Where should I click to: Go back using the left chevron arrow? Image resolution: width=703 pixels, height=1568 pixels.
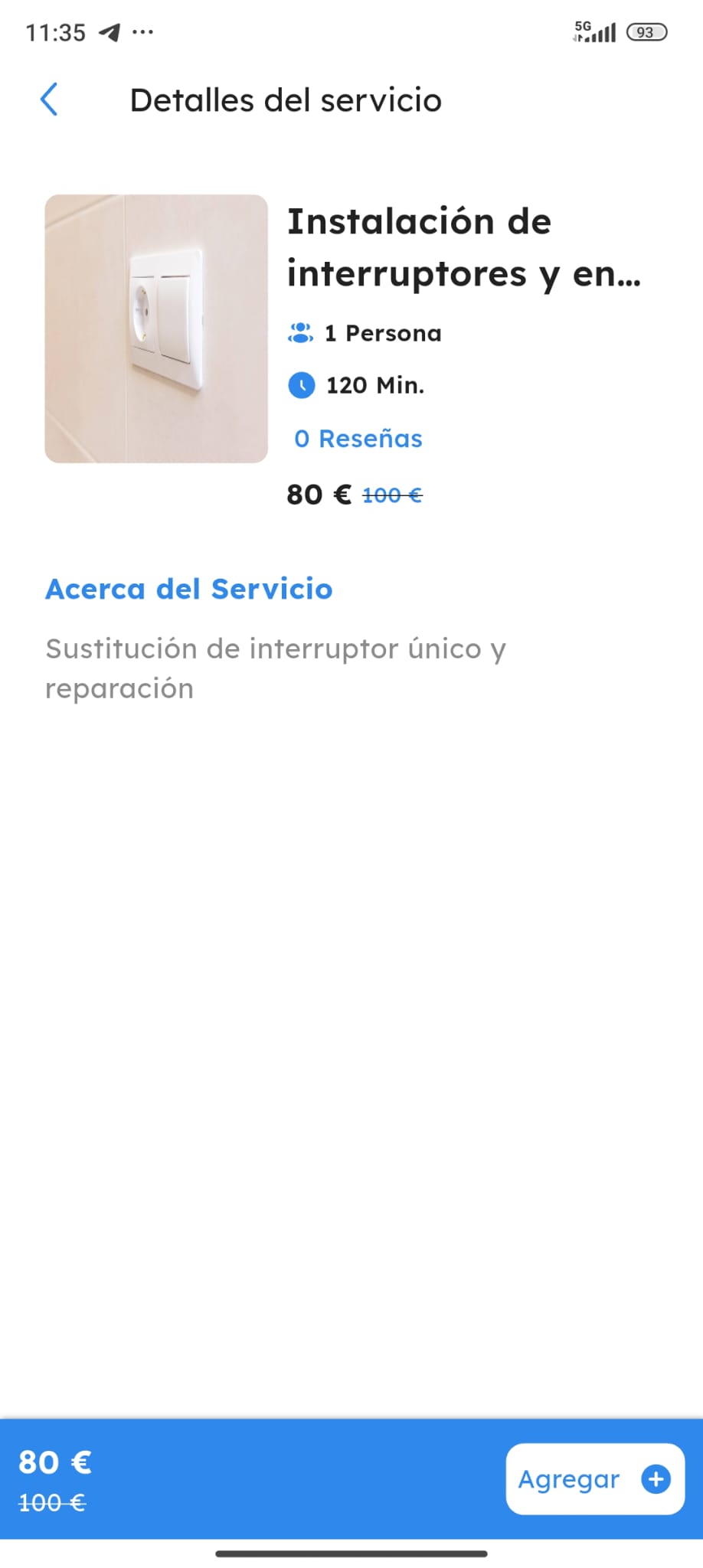49,100
